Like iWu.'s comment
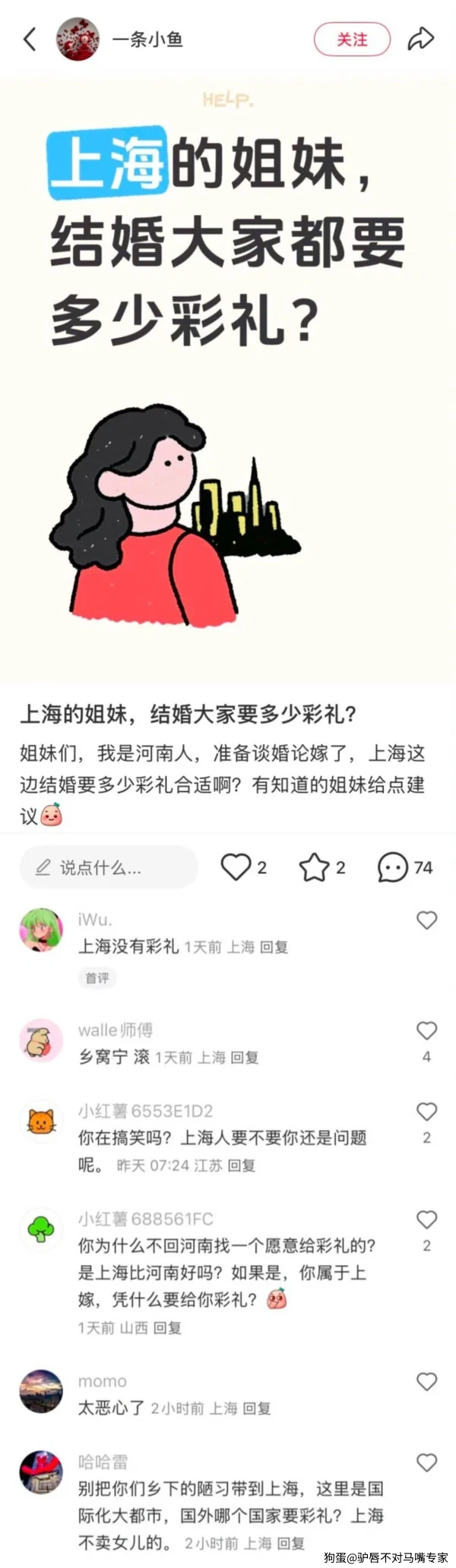Screen dimensions: 456x1568 [x=426, y=920]
